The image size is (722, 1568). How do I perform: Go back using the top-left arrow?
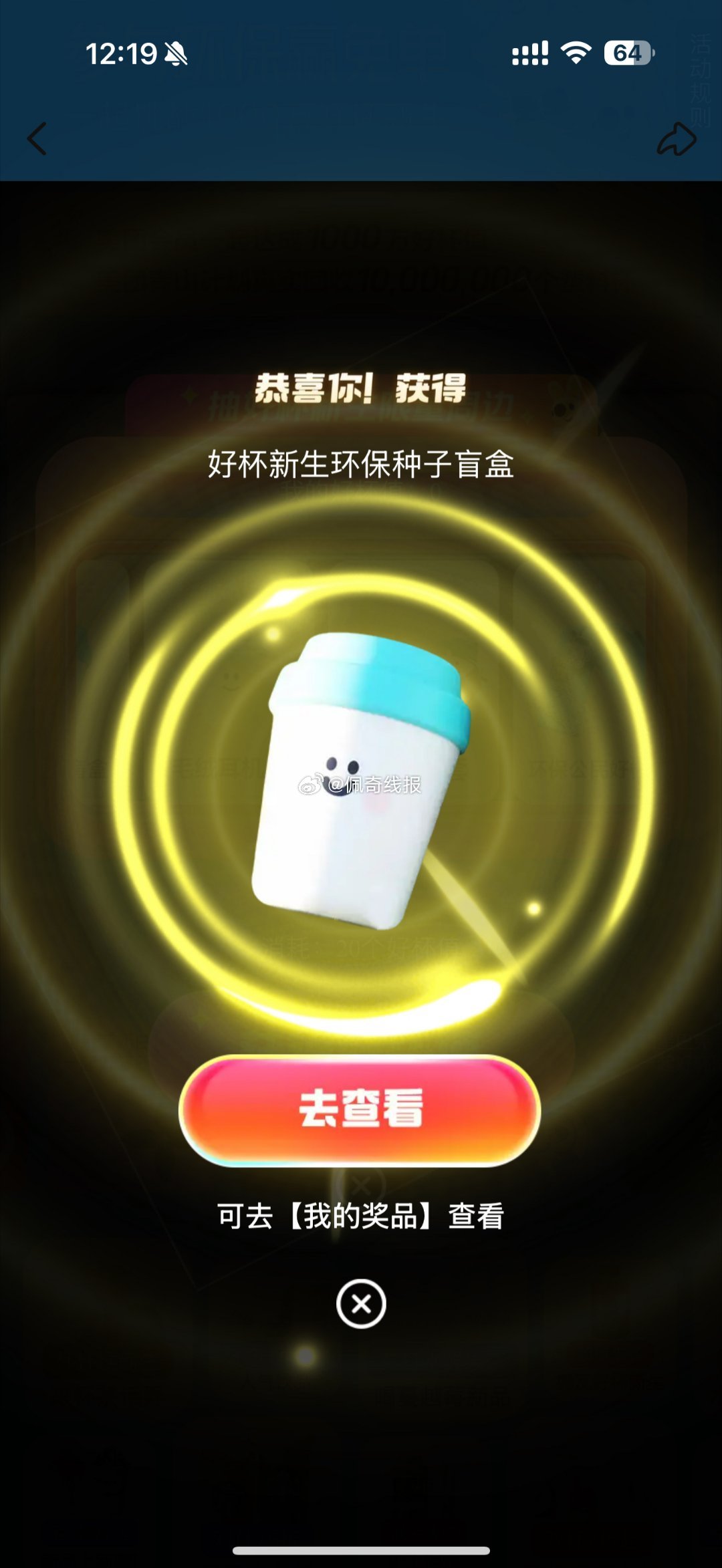point(37,139)
